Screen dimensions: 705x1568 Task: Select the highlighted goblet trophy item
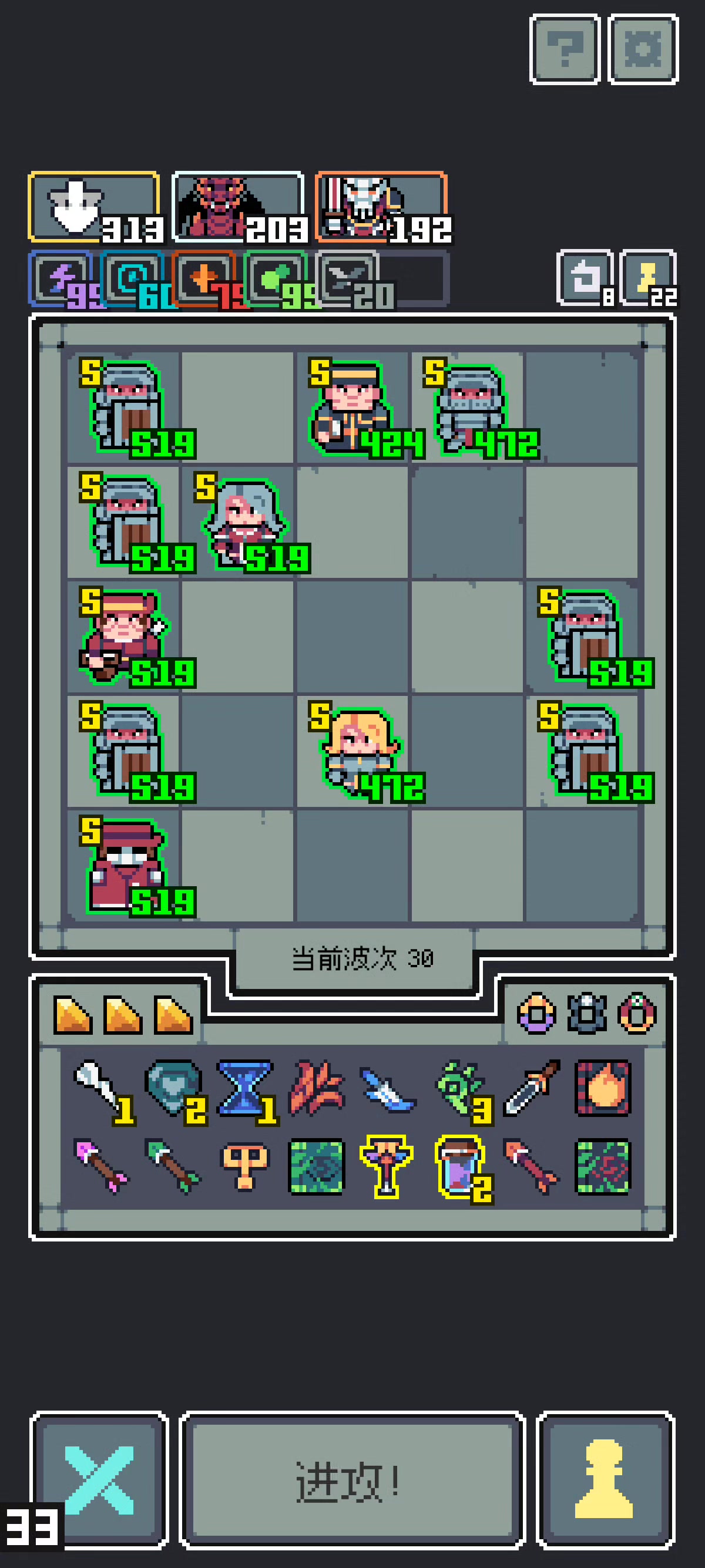(387, 1166)
